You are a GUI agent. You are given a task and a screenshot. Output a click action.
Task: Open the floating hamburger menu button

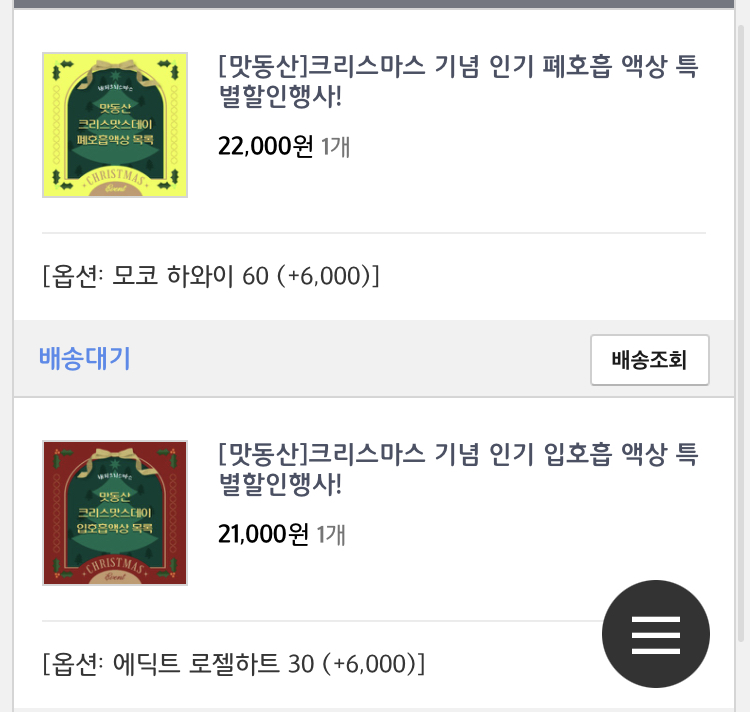(656, 633)
